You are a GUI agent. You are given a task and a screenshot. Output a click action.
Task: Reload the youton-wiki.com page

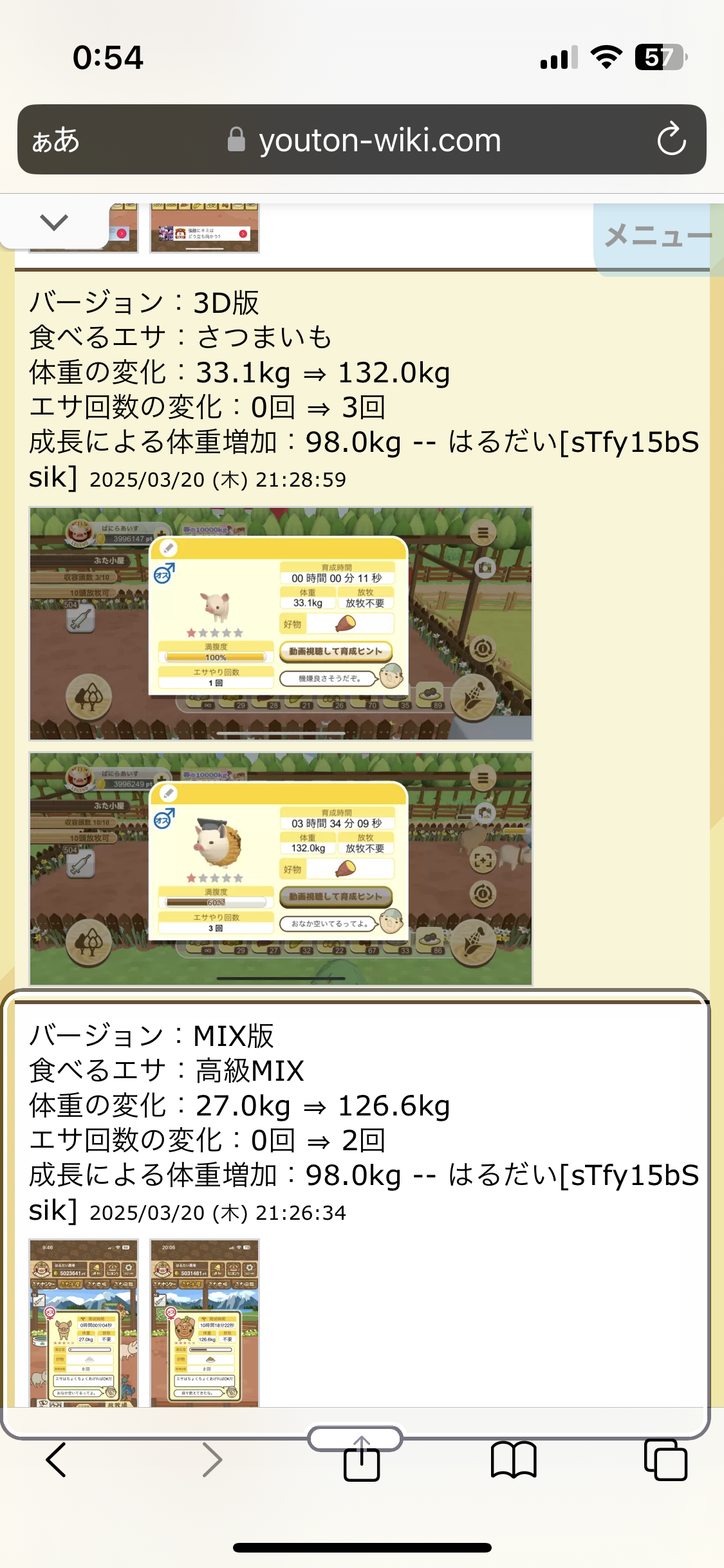(x=671, y=139)
